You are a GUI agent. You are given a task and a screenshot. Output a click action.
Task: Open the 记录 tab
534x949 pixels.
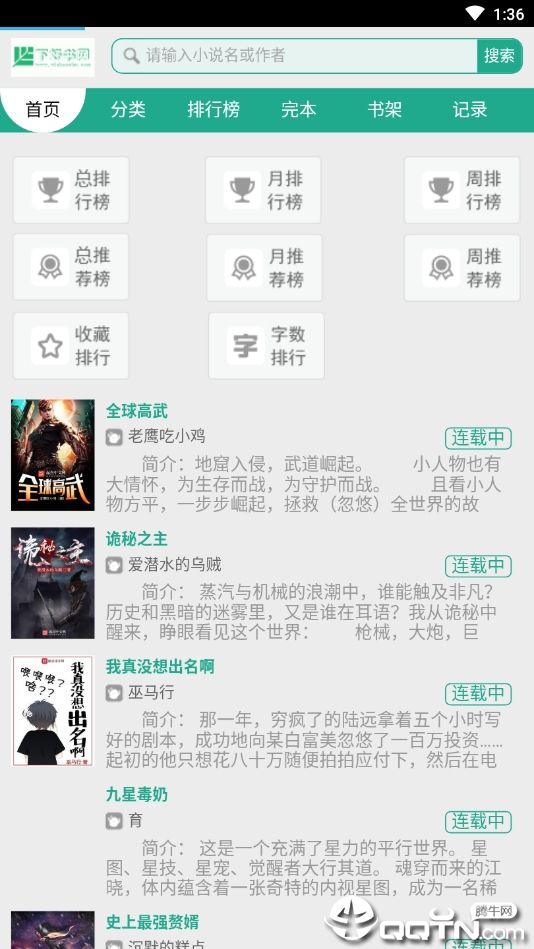[470, 110]
